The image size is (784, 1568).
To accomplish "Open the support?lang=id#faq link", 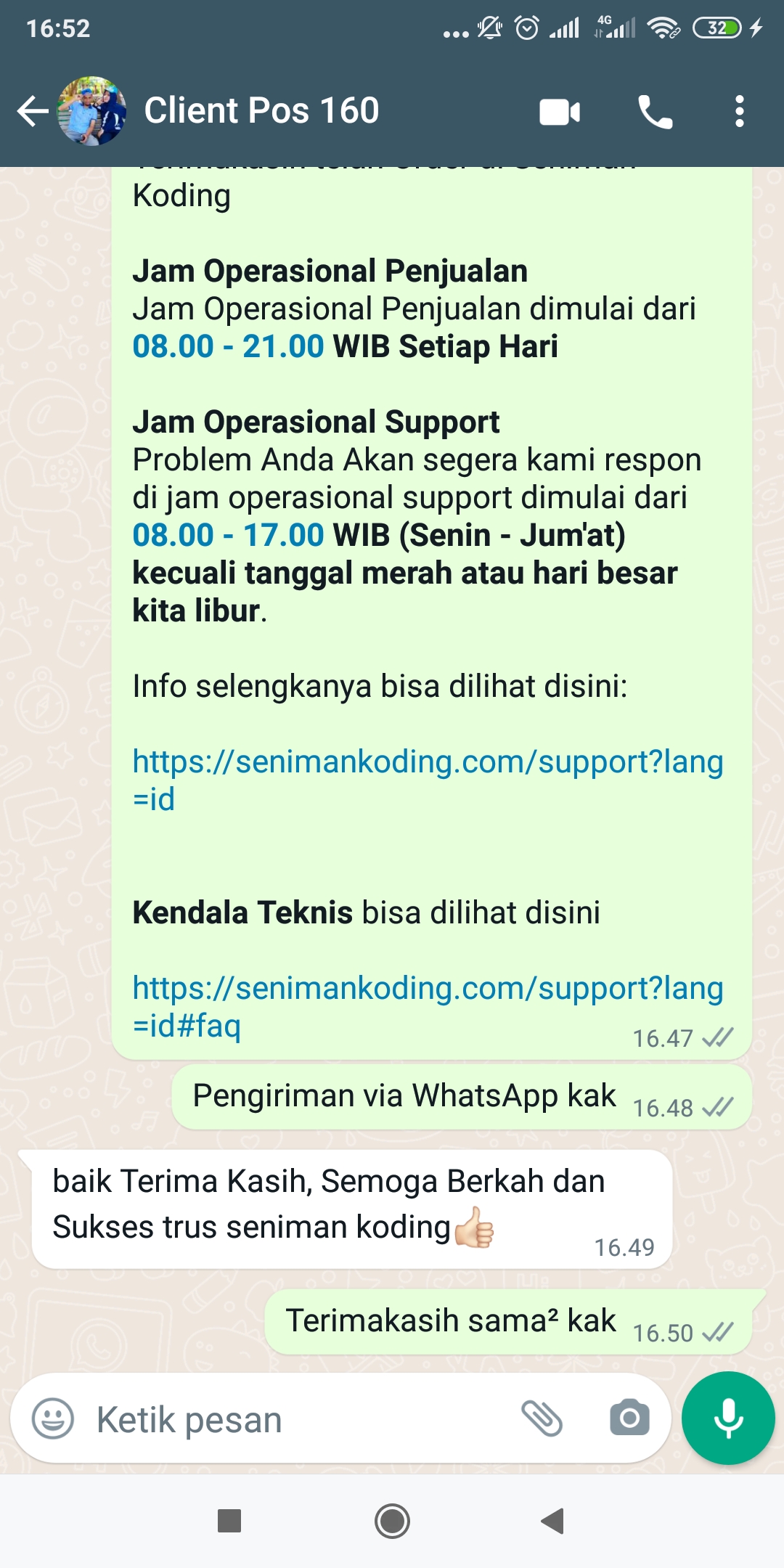I will pos(428,1007).
